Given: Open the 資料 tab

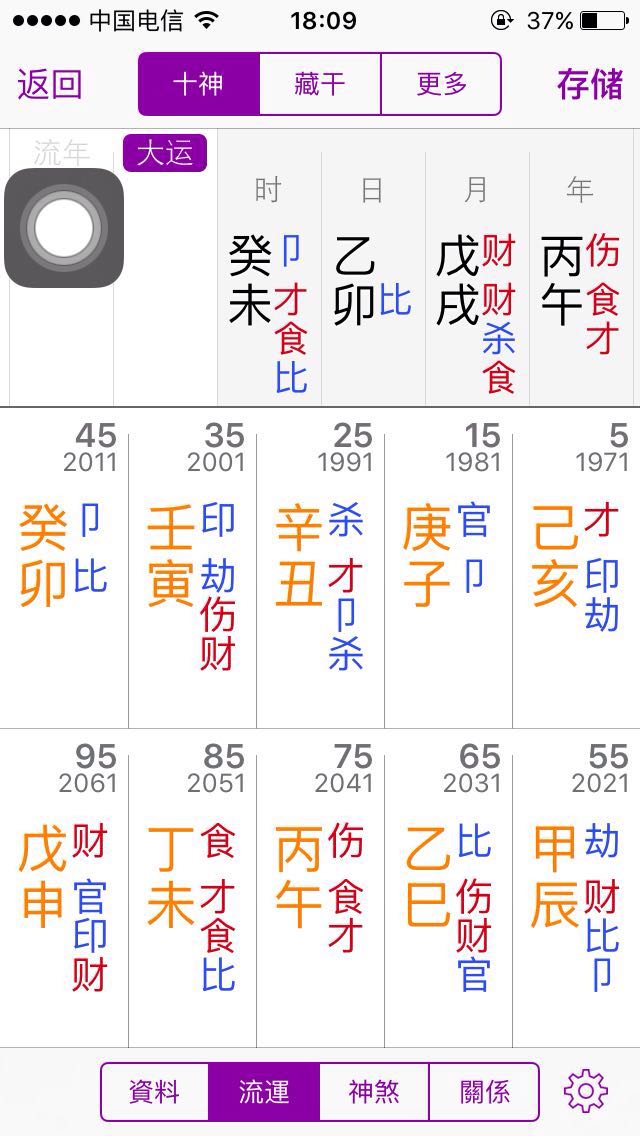Looking at the screenshot, I should tap(155, 1091).
